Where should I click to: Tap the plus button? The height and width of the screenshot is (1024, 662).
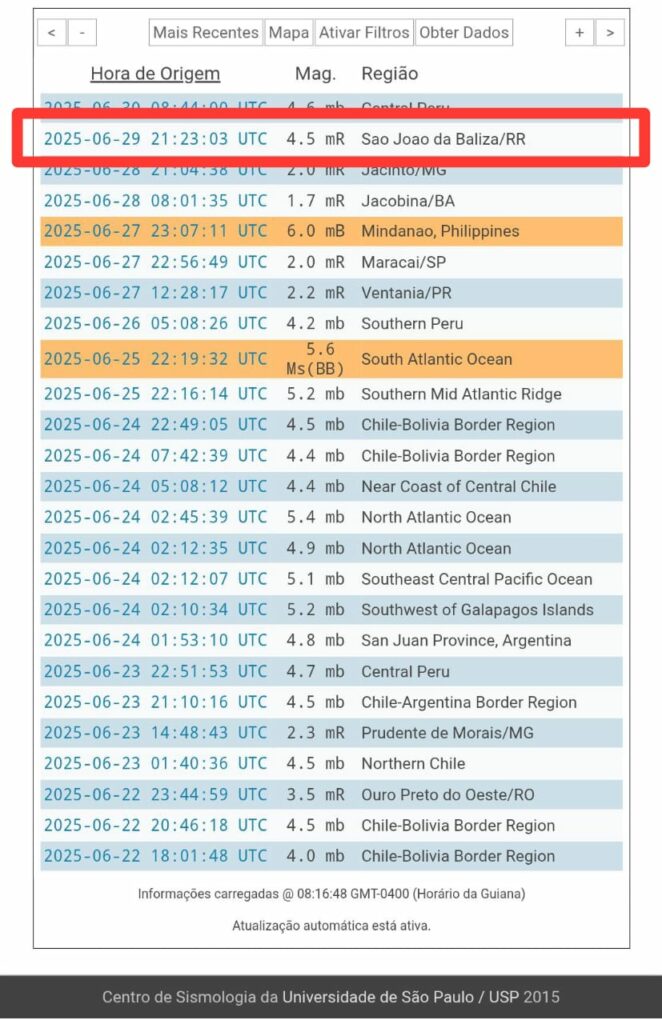pos(579,32)
